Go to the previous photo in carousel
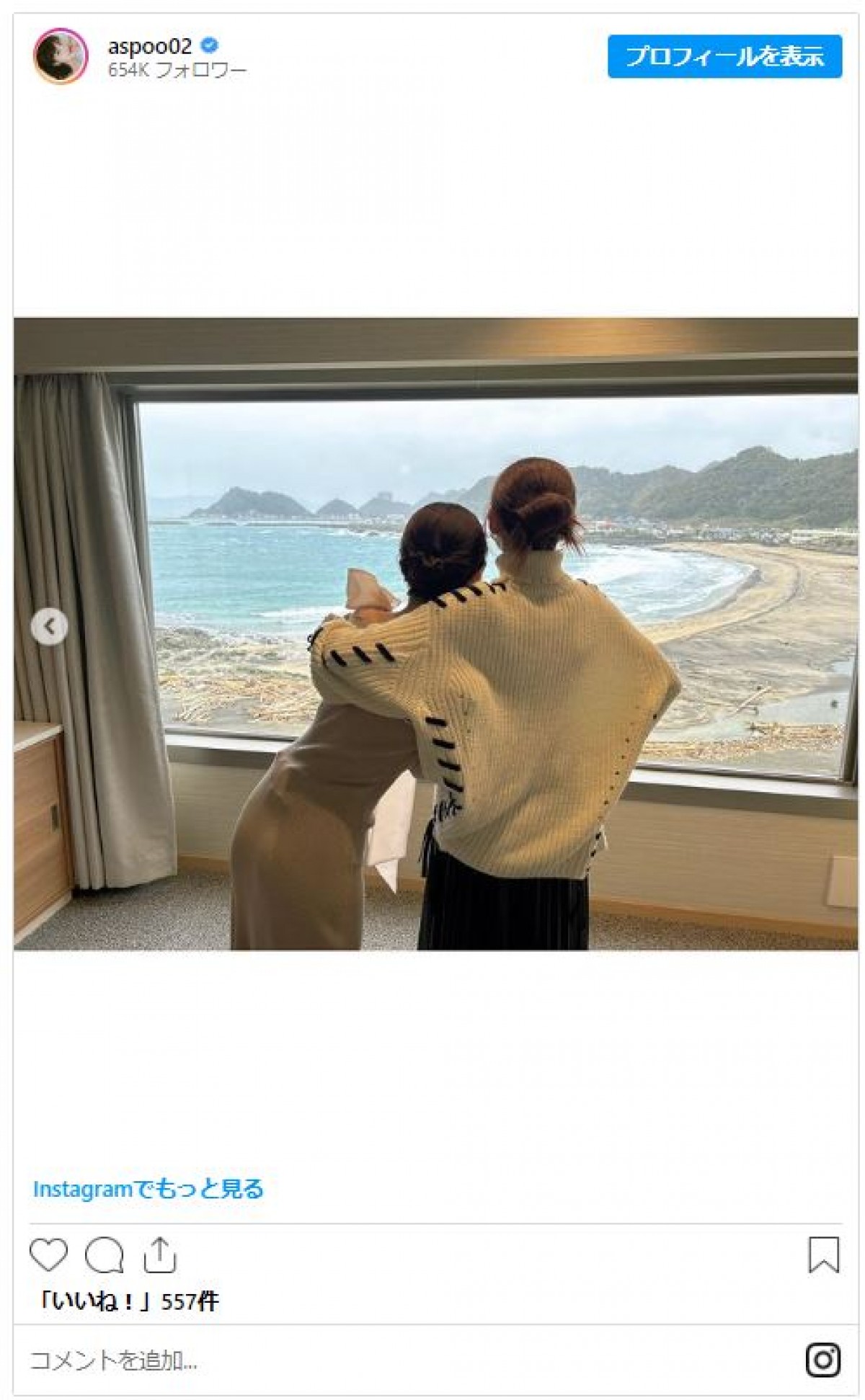Screen dimensions: 865x1400 49,628
